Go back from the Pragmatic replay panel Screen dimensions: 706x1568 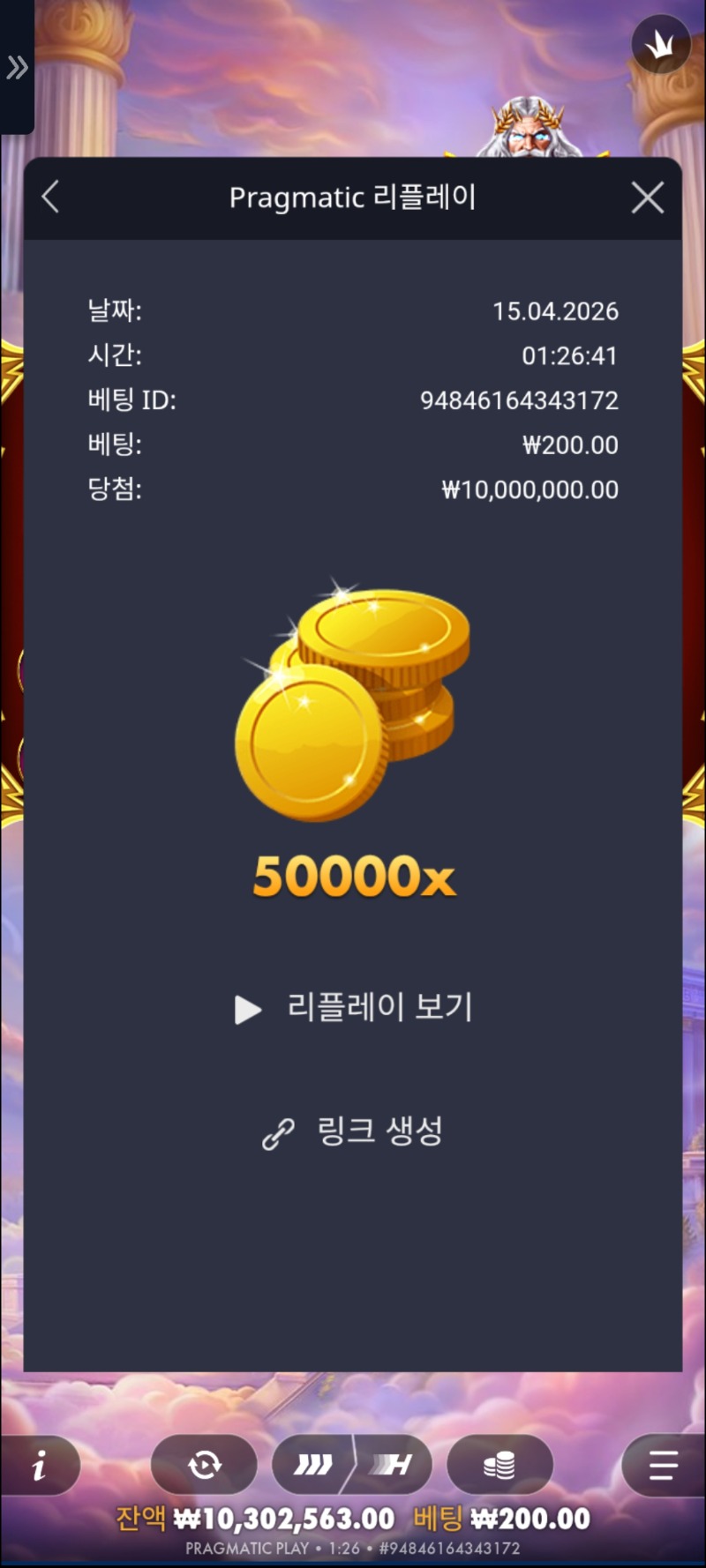click(51, 197)
